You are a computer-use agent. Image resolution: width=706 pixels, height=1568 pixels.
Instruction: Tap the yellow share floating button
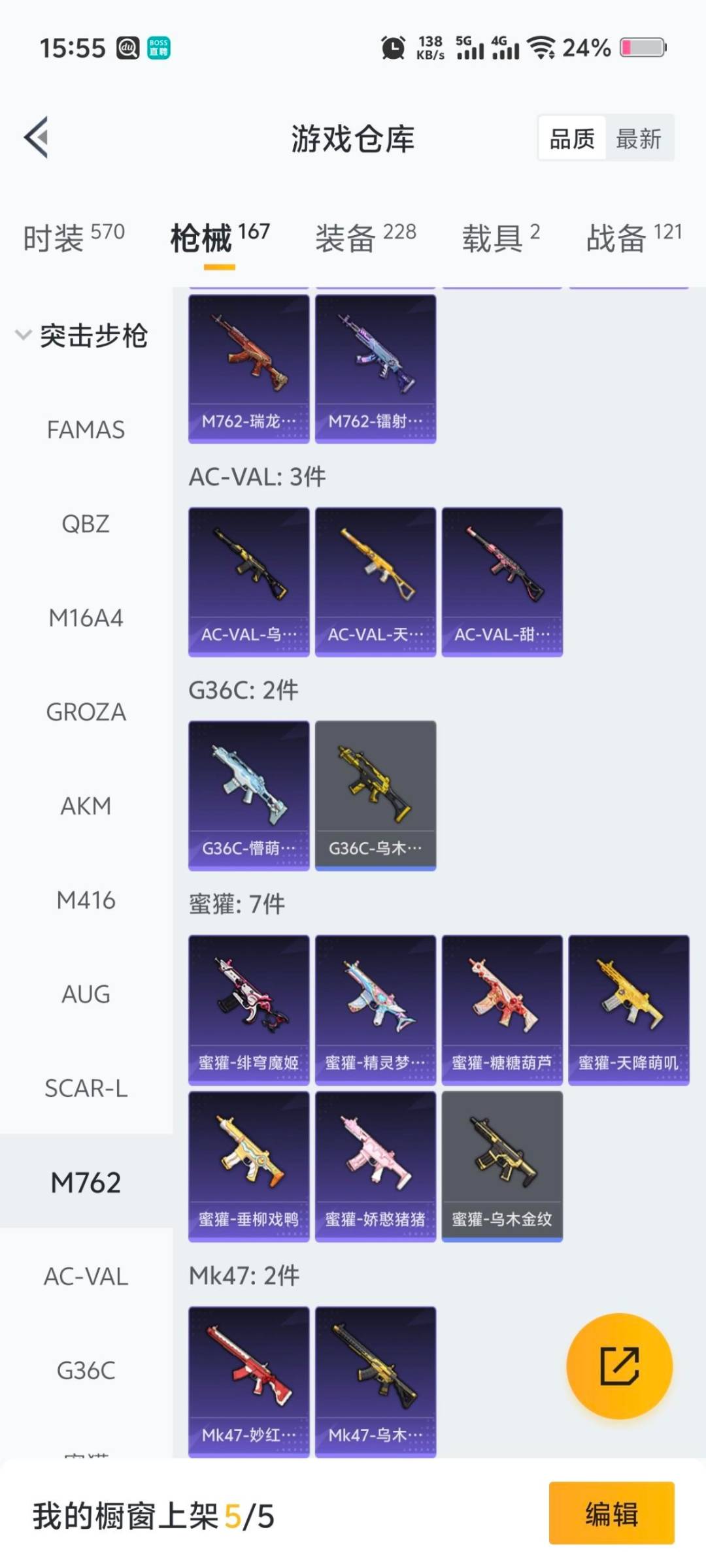coord(618,1365)
